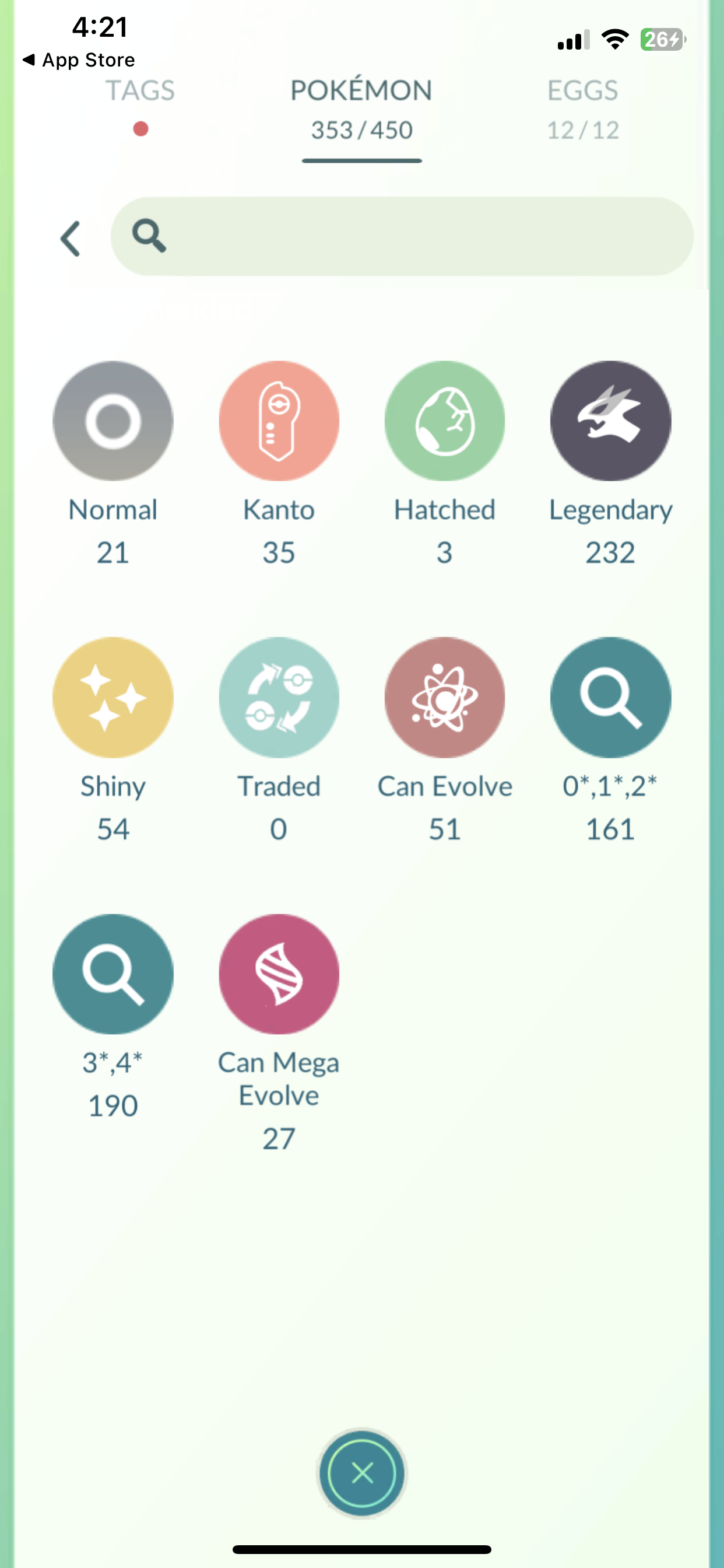724x1568 pixels.
Task: Show Pokémon that Can Evolve
Action: 445,698
